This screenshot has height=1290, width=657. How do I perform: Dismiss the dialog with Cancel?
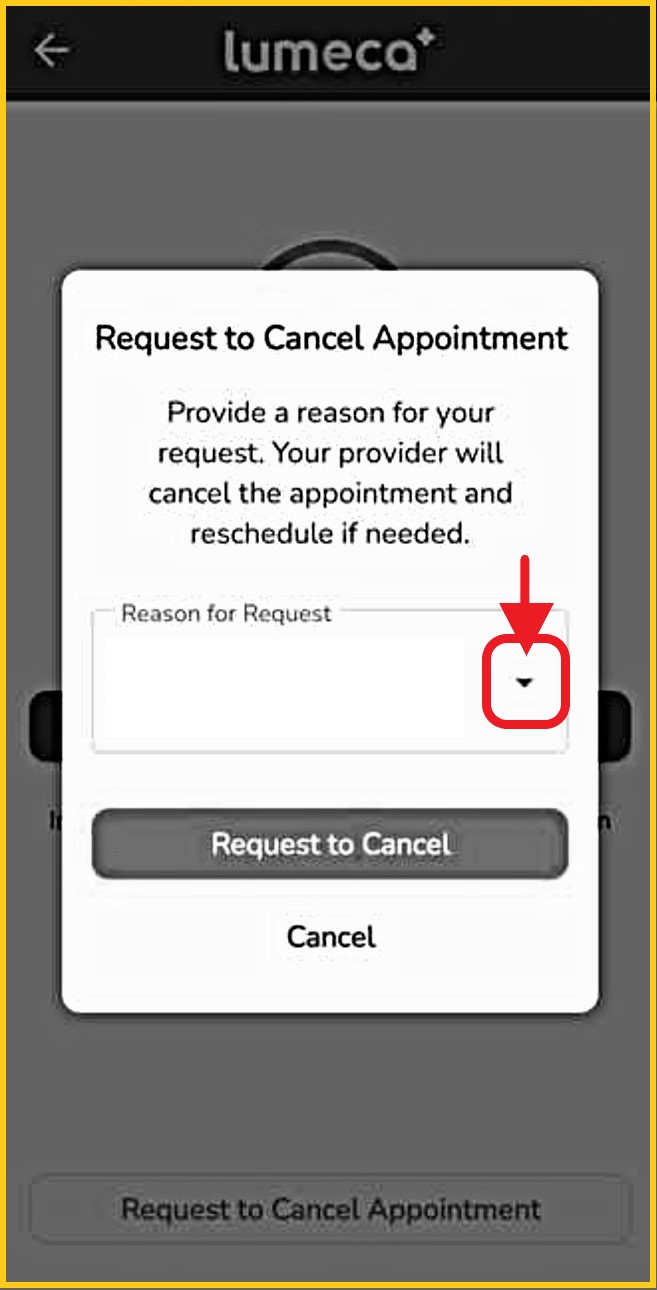pos(331,937)
